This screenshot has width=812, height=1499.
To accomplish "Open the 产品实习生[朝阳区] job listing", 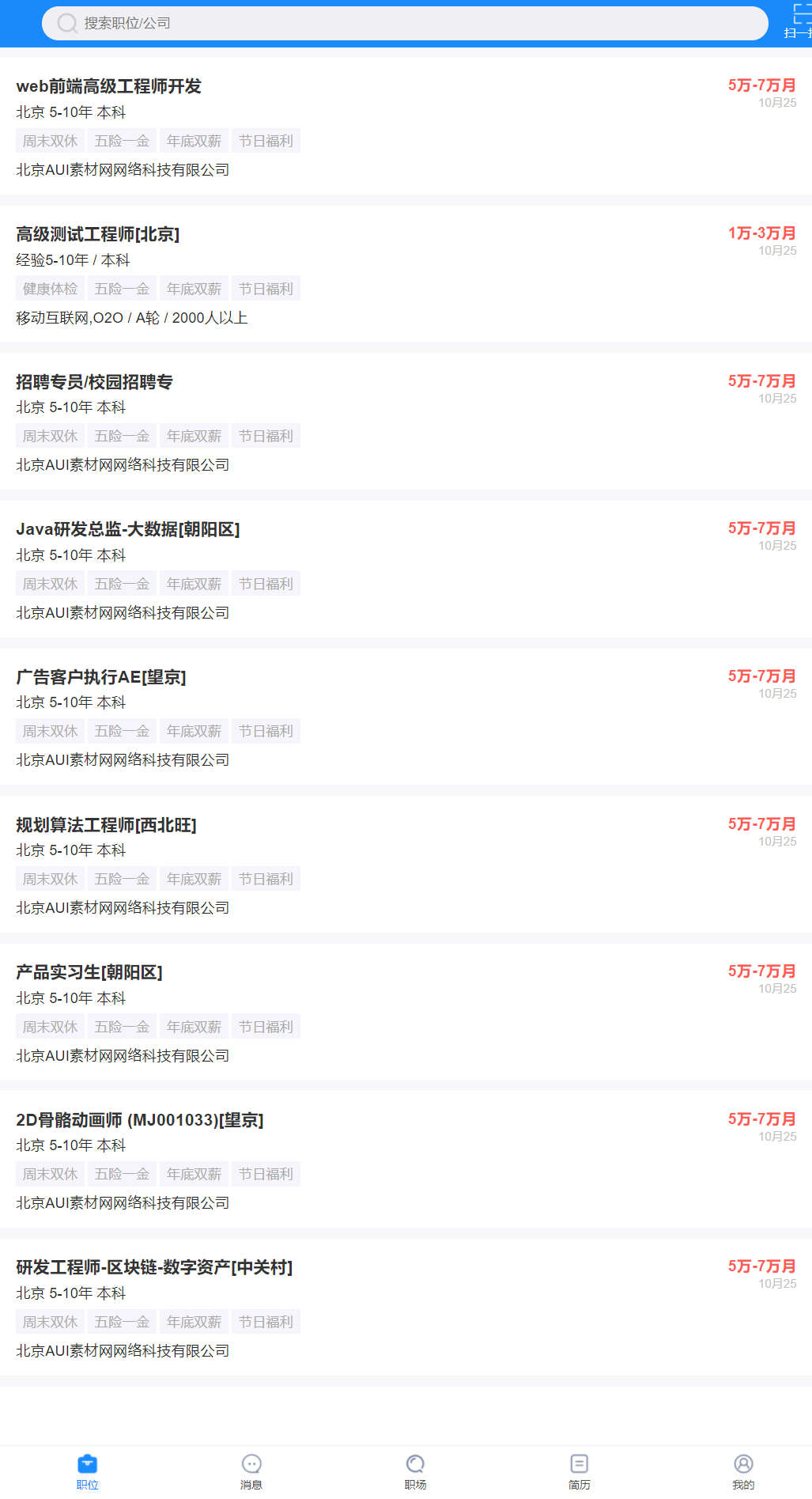I will click(x=89, y=972).
